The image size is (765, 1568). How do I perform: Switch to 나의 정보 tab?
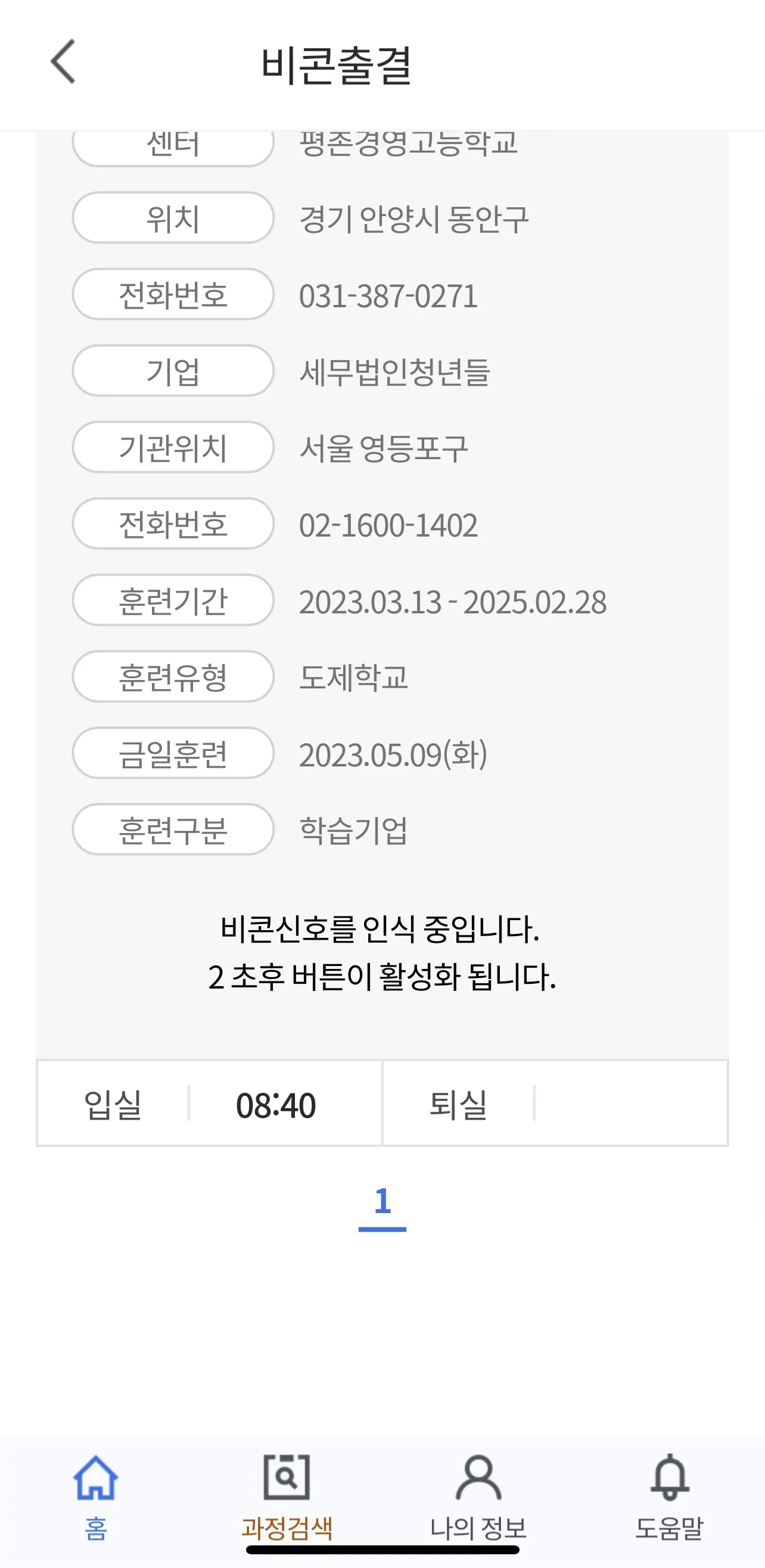[478, 1490]
